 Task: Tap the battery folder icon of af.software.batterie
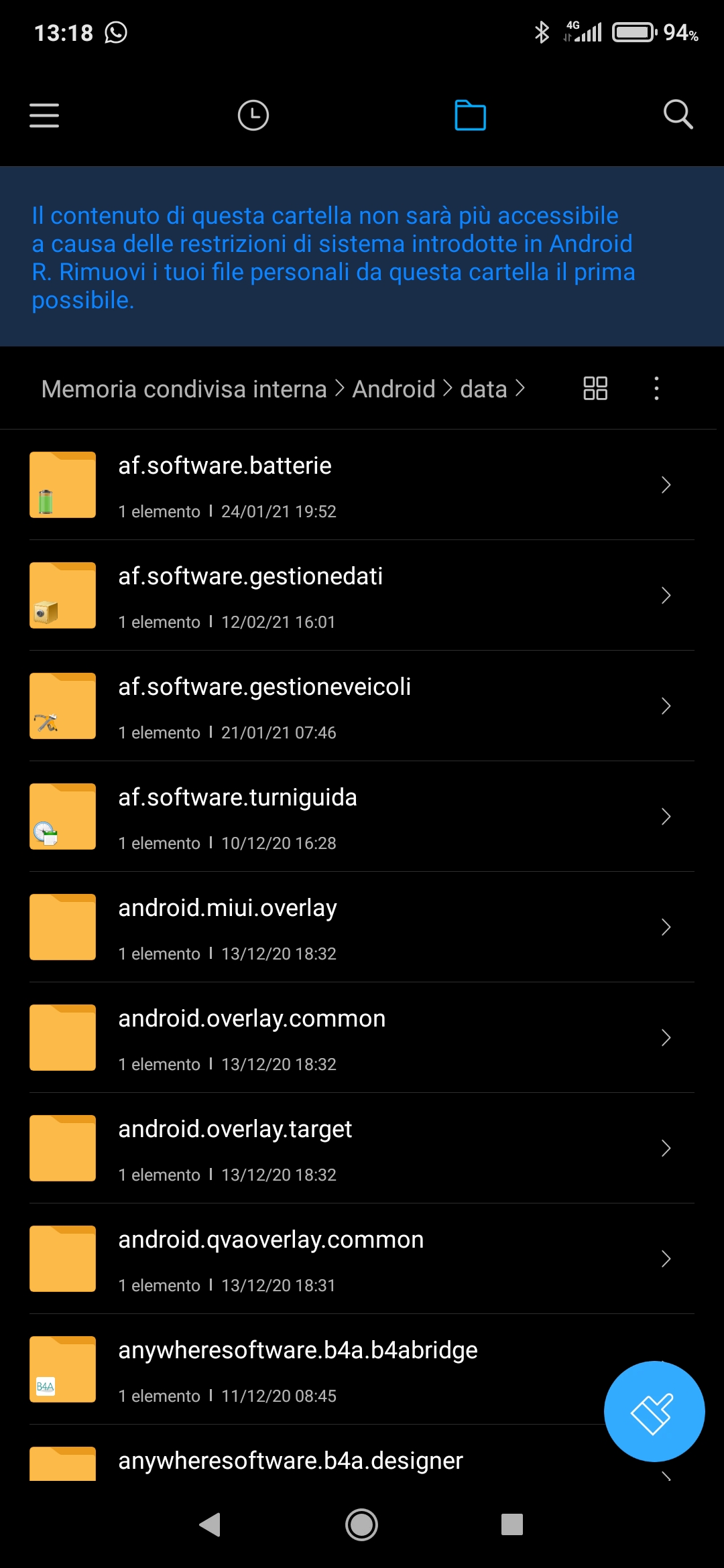coord(62,484)
